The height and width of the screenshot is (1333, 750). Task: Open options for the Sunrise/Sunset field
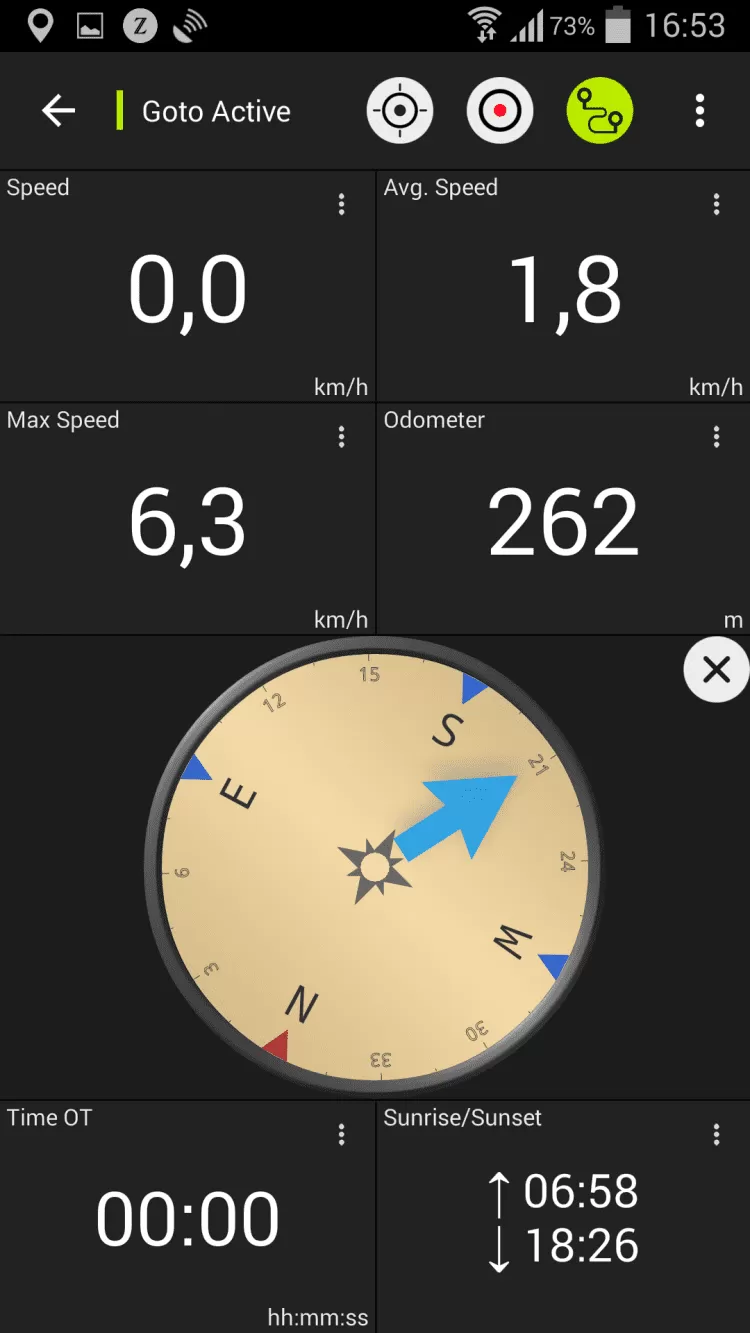717,1134
